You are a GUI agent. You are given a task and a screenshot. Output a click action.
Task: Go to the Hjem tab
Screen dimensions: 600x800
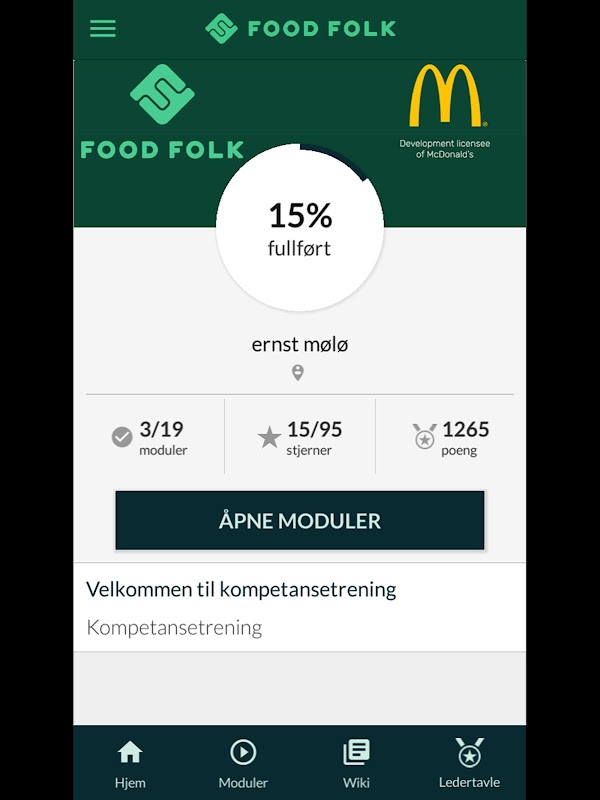point(130,764)
